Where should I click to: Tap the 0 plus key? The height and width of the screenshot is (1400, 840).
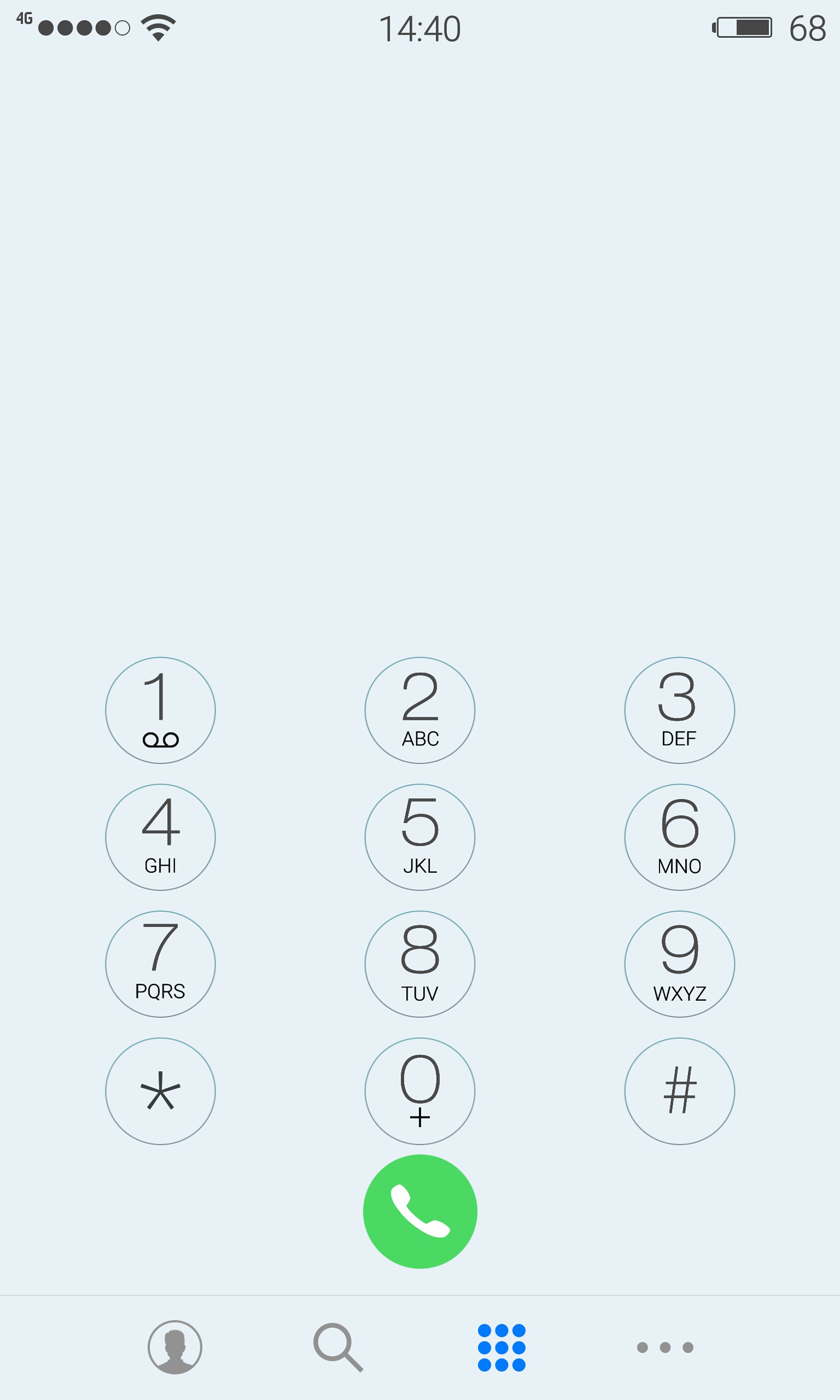pos(419,1091)
